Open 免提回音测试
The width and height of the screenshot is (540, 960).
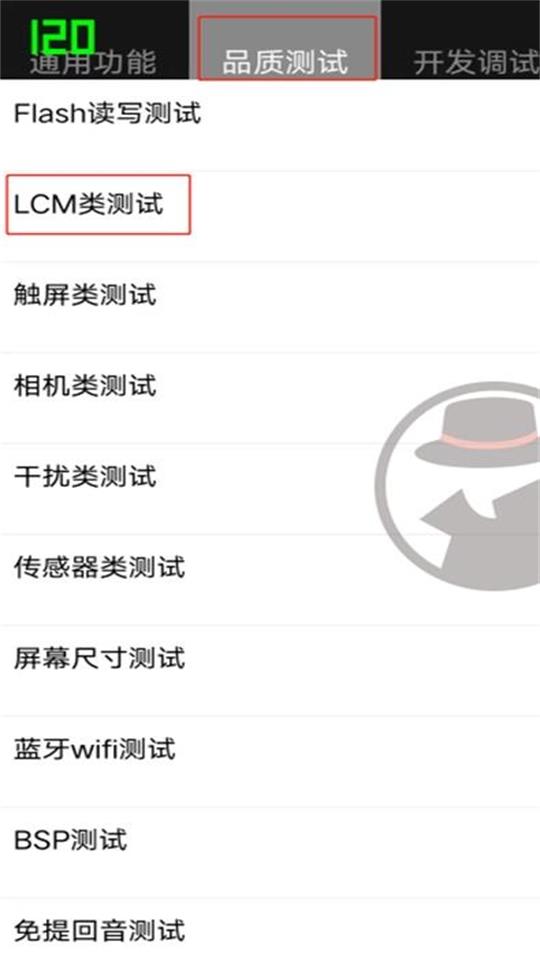coord(270,929)
